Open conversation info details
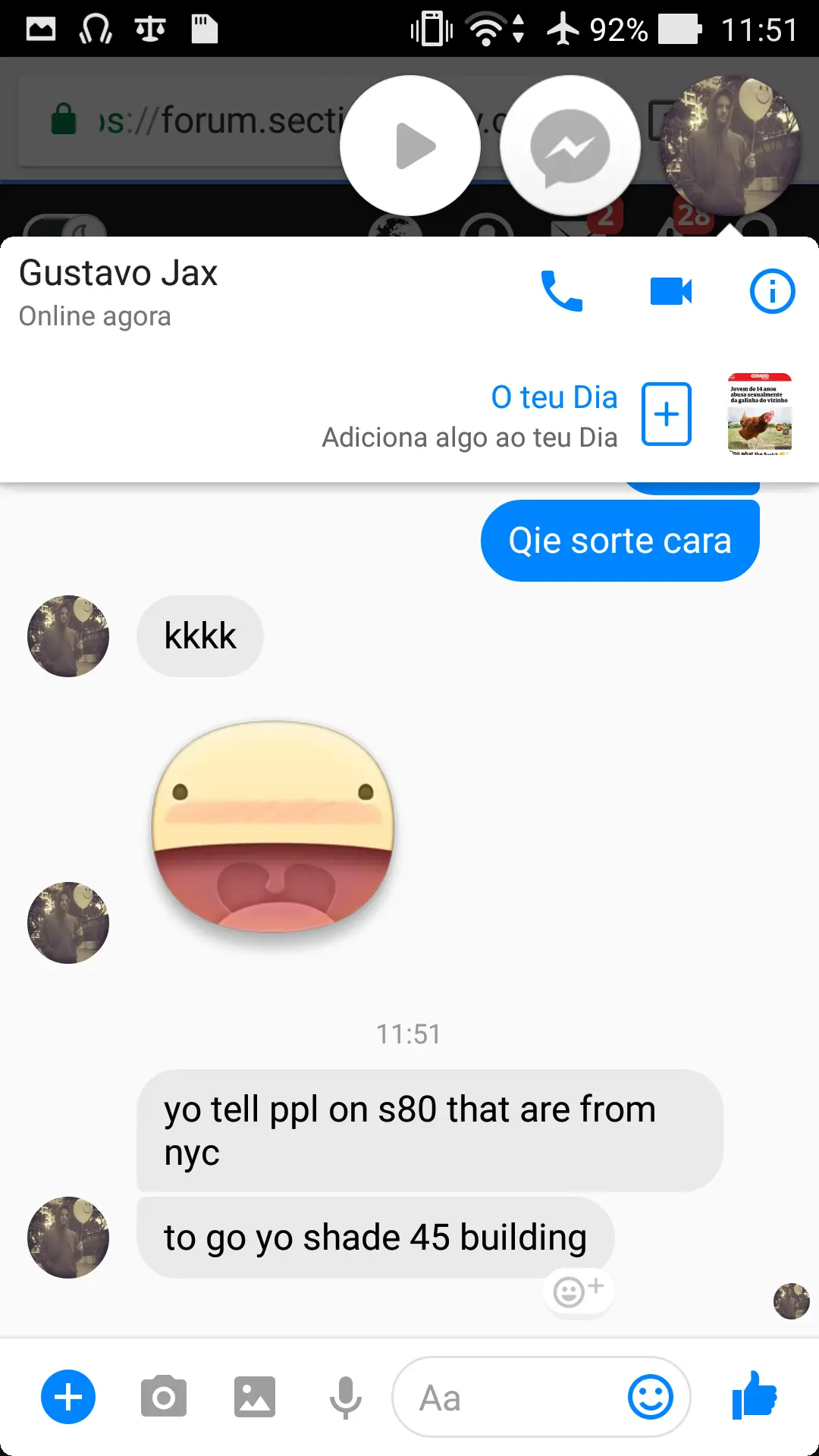The image size is (819, 1456). click(772, 291)
